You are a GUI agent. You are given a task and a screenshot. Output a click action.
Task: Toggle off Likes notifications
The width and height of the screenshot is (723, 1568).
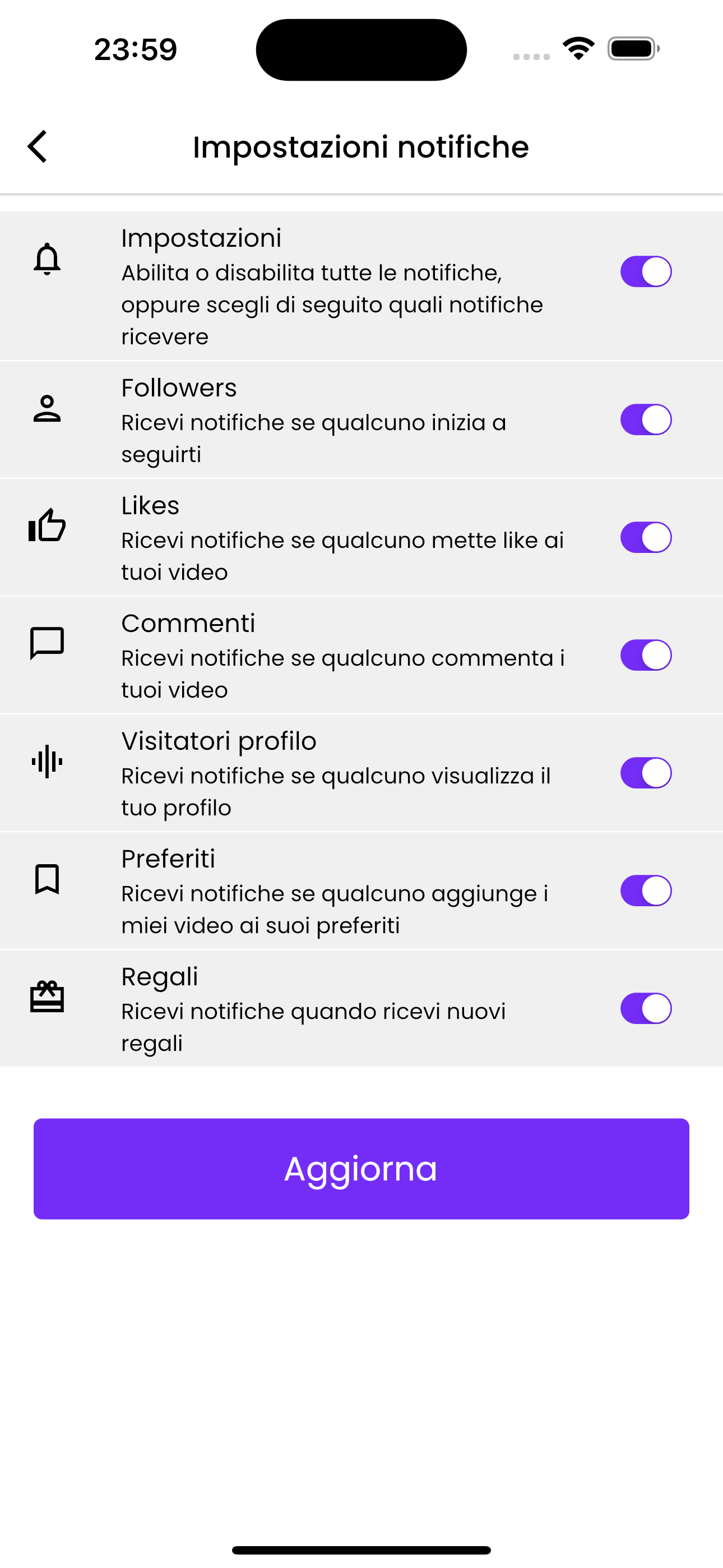click(x=646, y=537)
